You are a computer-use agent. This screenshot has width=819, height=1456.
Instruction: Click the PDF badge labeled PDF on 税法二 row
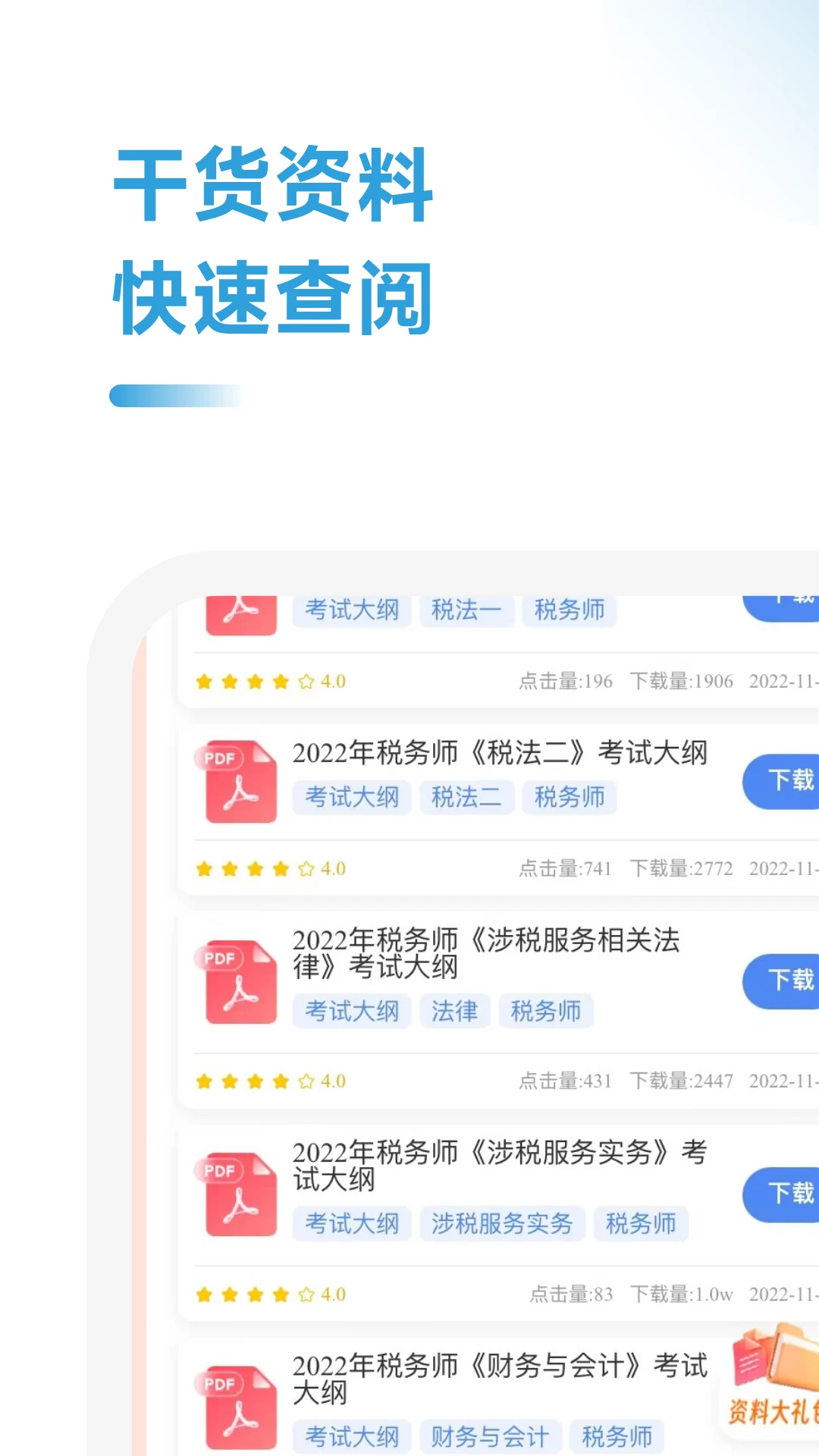[220, 756]
